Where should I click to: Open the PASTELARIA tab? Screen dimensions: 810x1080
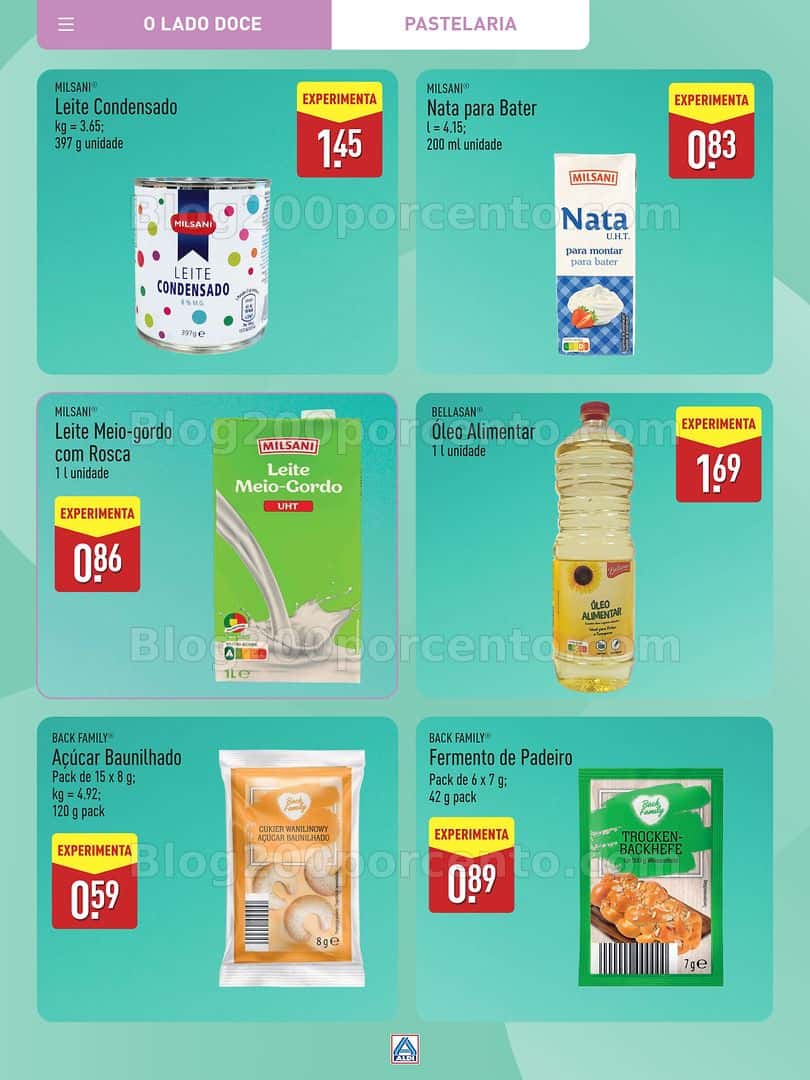tap(459, 24)
